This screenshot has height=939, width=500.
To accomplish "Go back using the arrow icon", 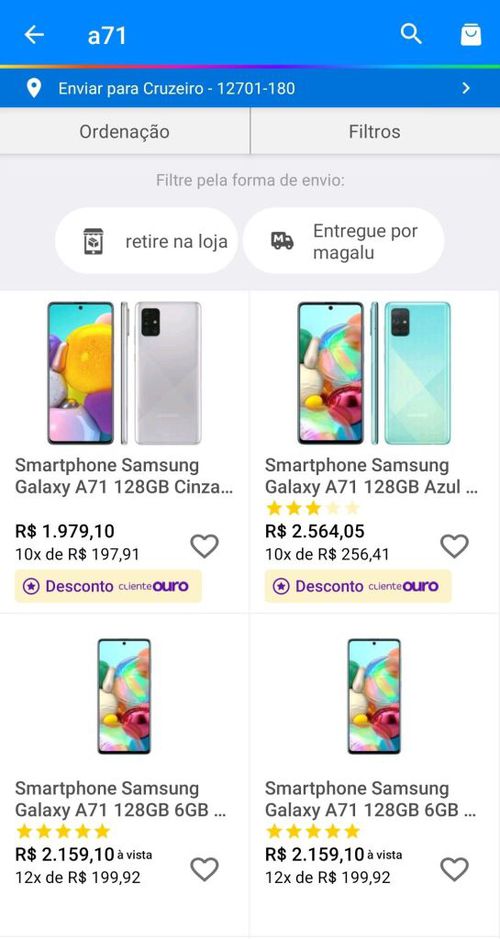I will (34, 35).
